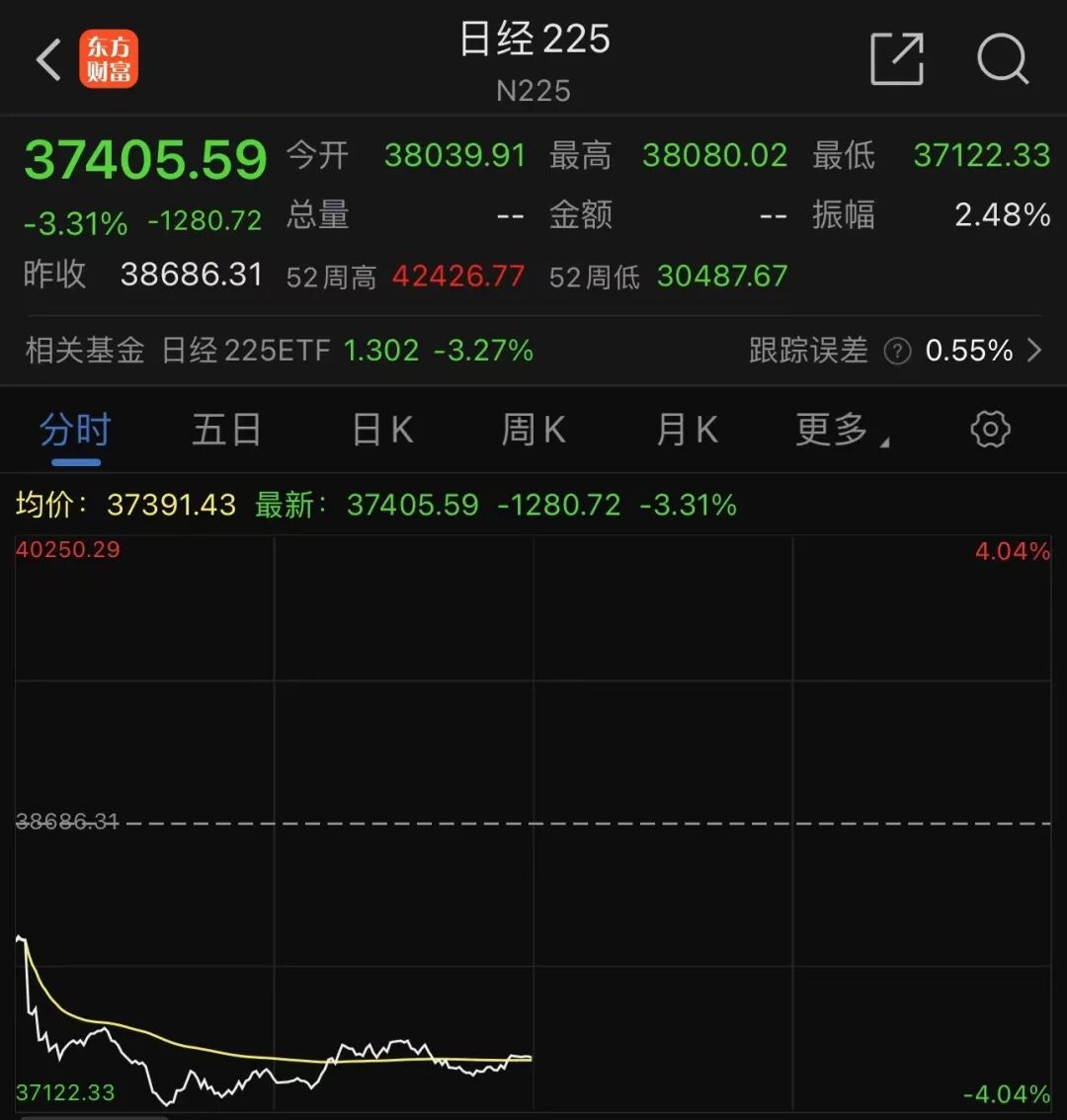Select the 月K chart tab
This screenshot has width=1067, height=1120.
click(x=687, y=430)
